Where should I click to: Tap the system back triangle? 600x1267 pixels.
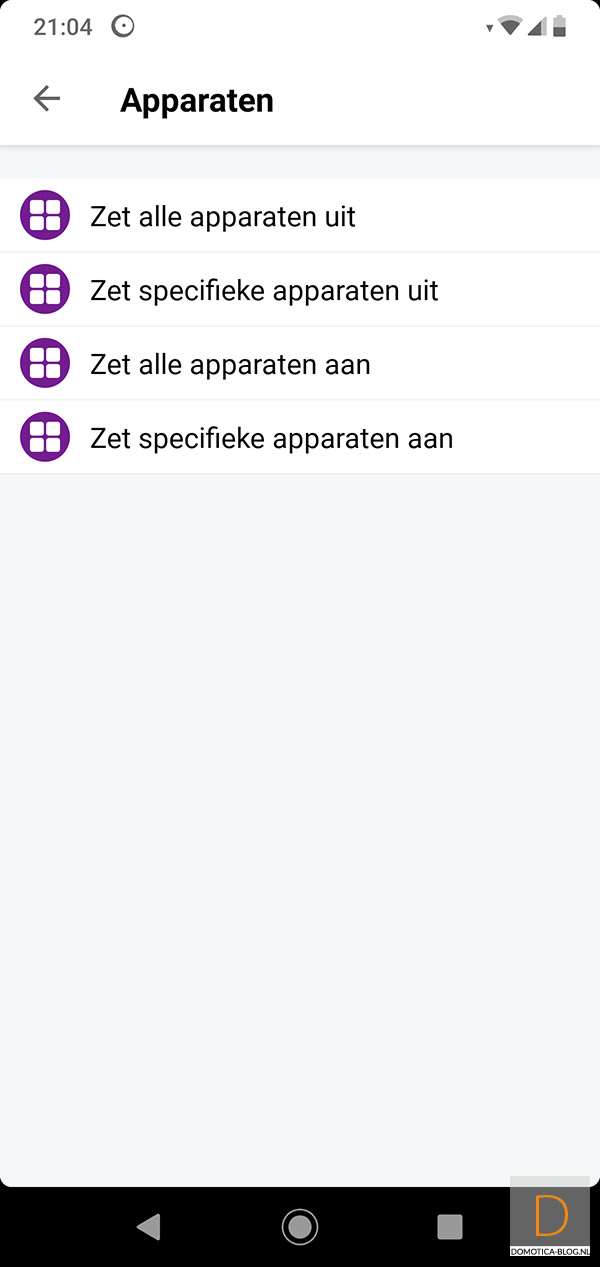tap(149, 1226)
